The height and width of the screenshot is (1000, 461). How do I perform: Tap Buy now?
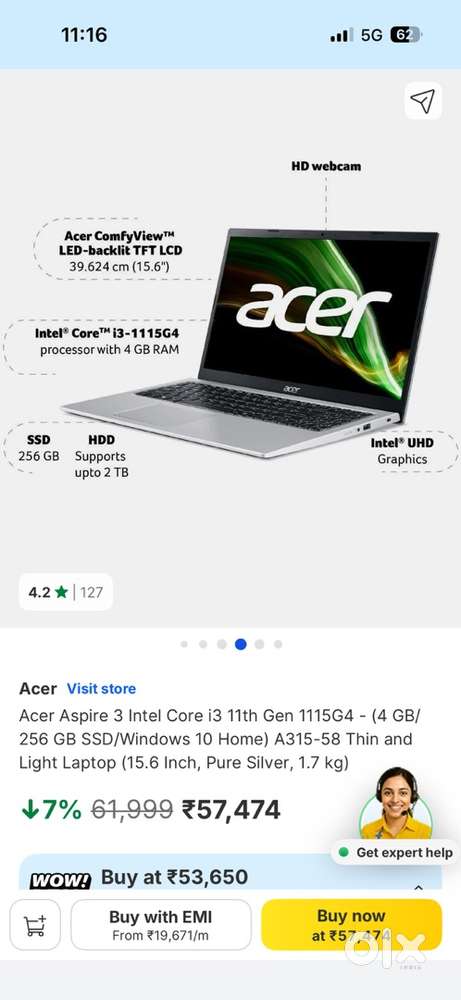pyautogui.click(x=351, y=925)
